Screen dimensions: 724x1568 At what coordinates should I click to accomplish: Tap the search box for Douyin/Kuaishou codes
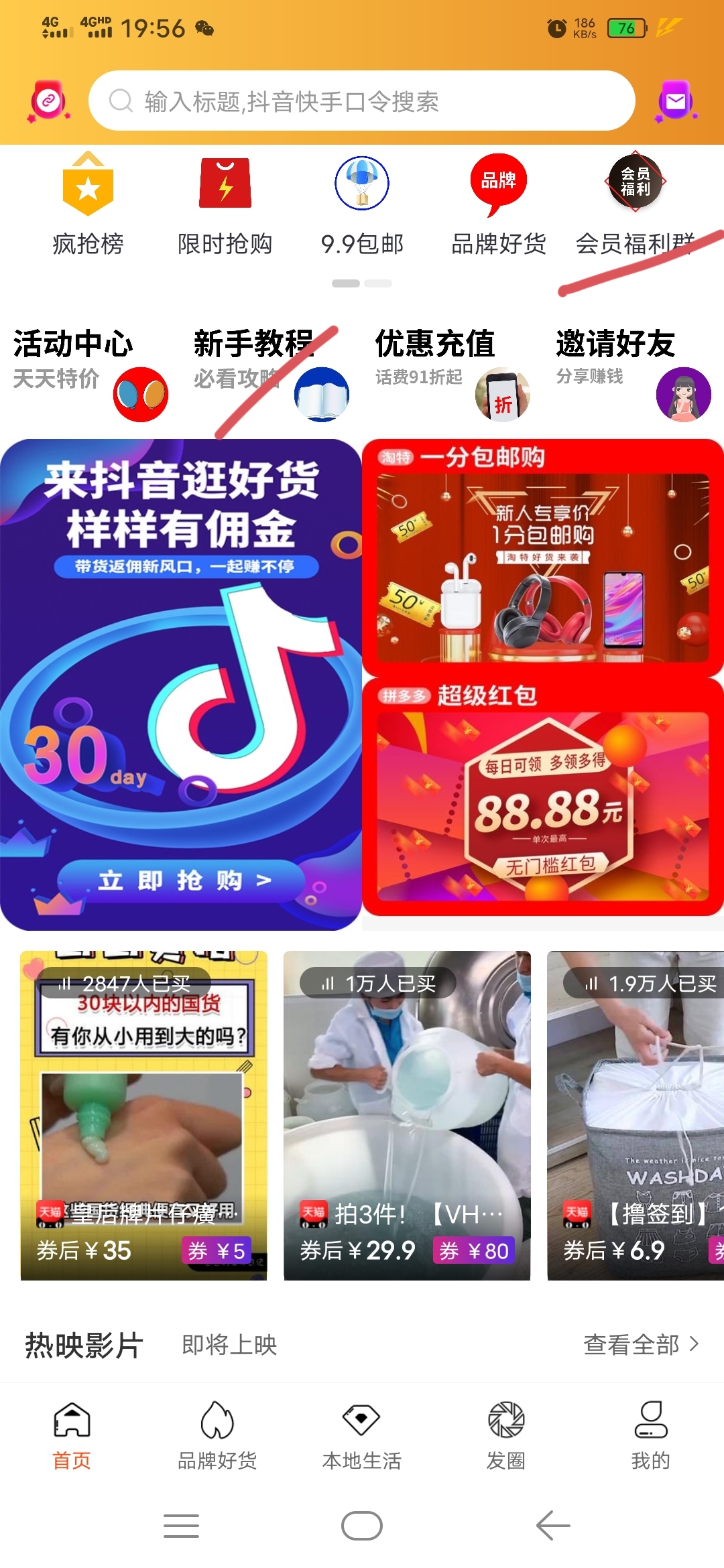pyautogui.click(x=362, y=101)
